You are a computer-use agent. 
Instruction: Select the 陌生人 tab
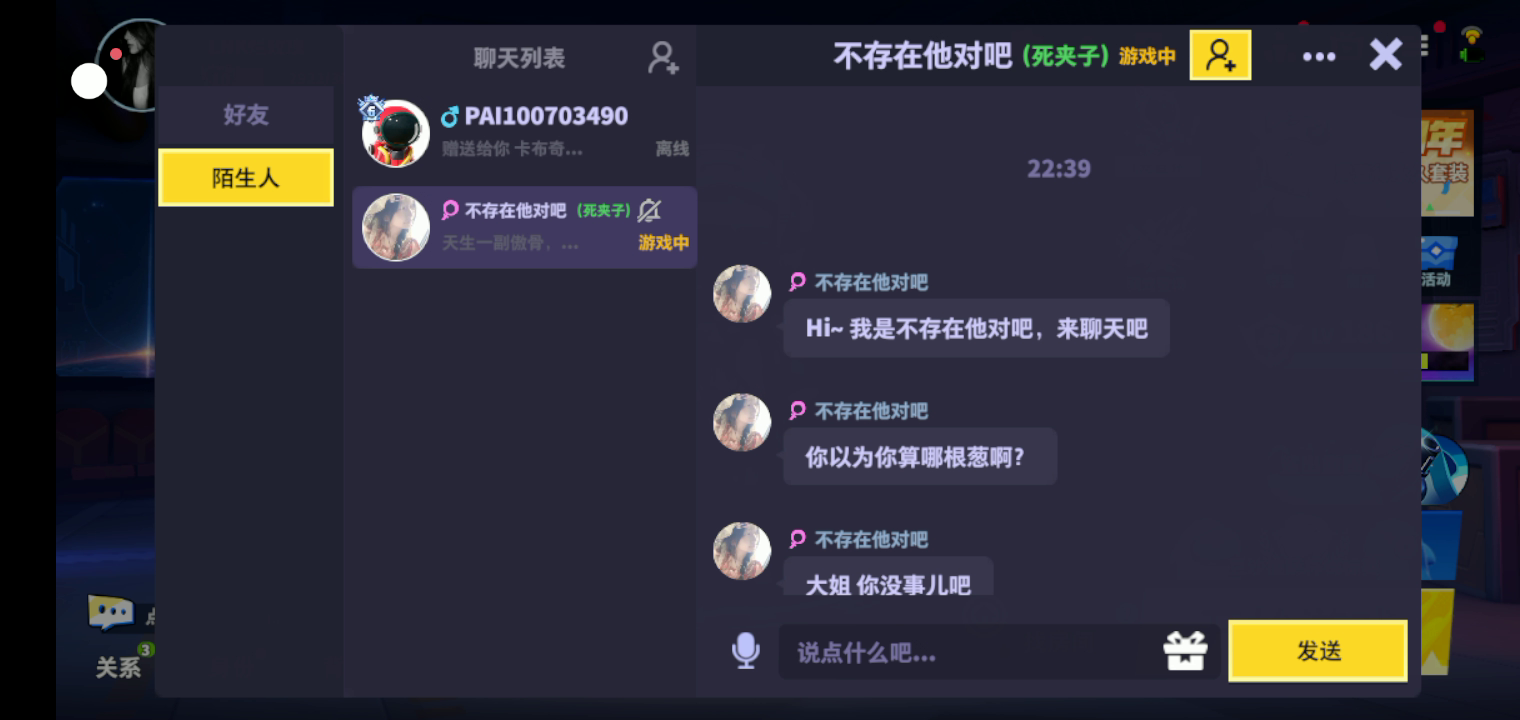(x=245, y=178)
